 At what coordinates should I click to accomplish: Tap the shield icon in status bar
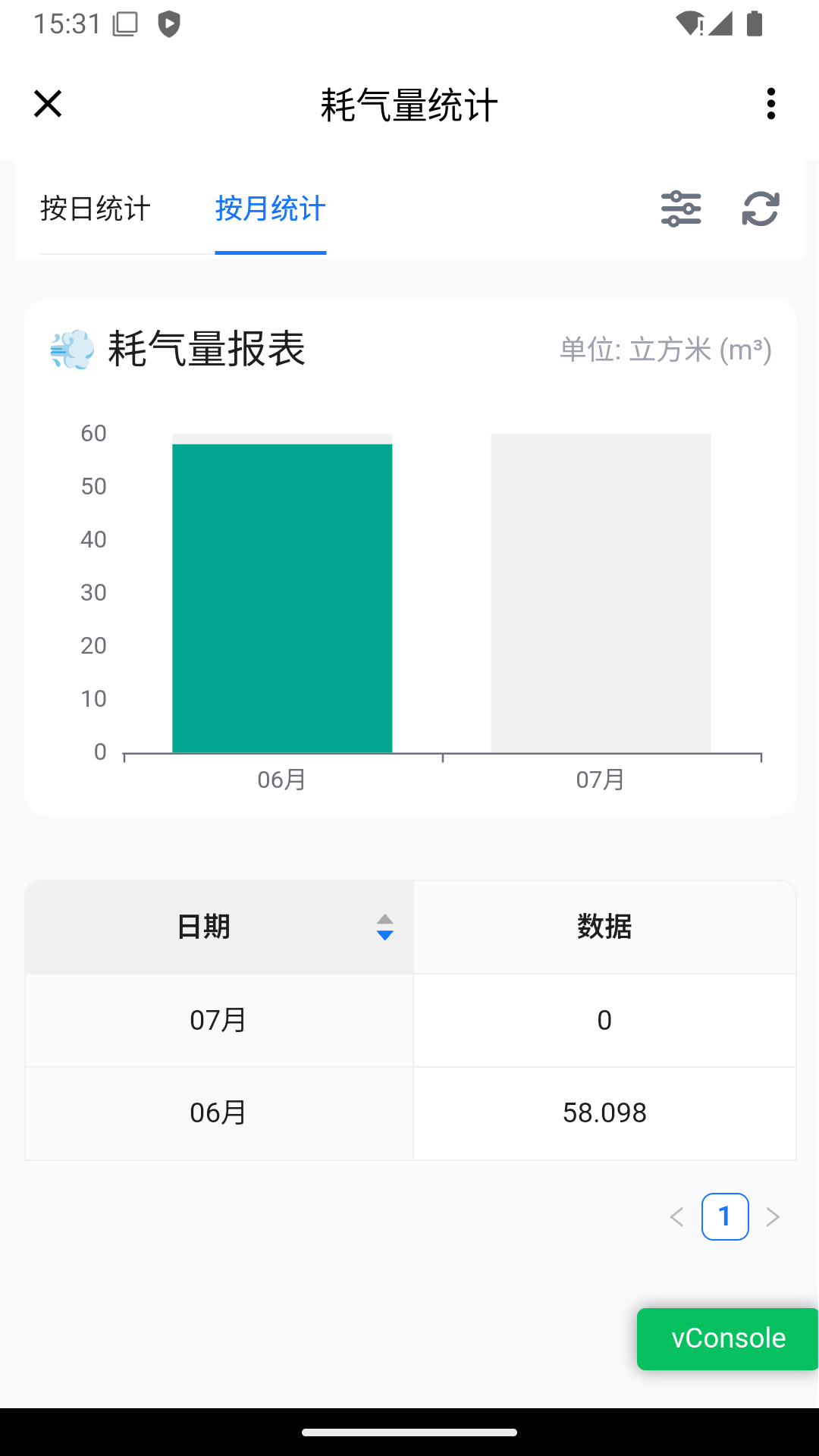[x=168, y=23]
